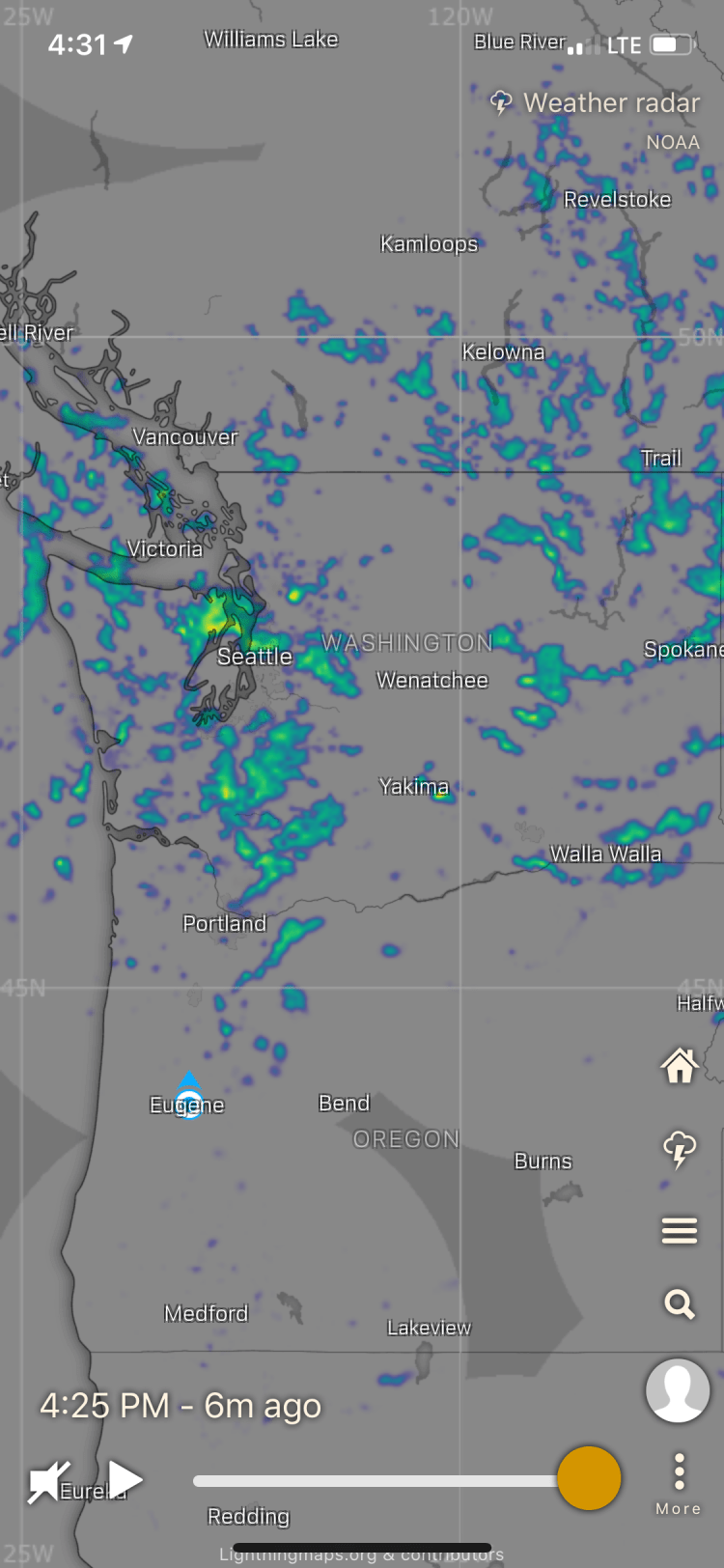Open the lightning cloud layer icon

pyautogui.click(x=680, y=1149)
